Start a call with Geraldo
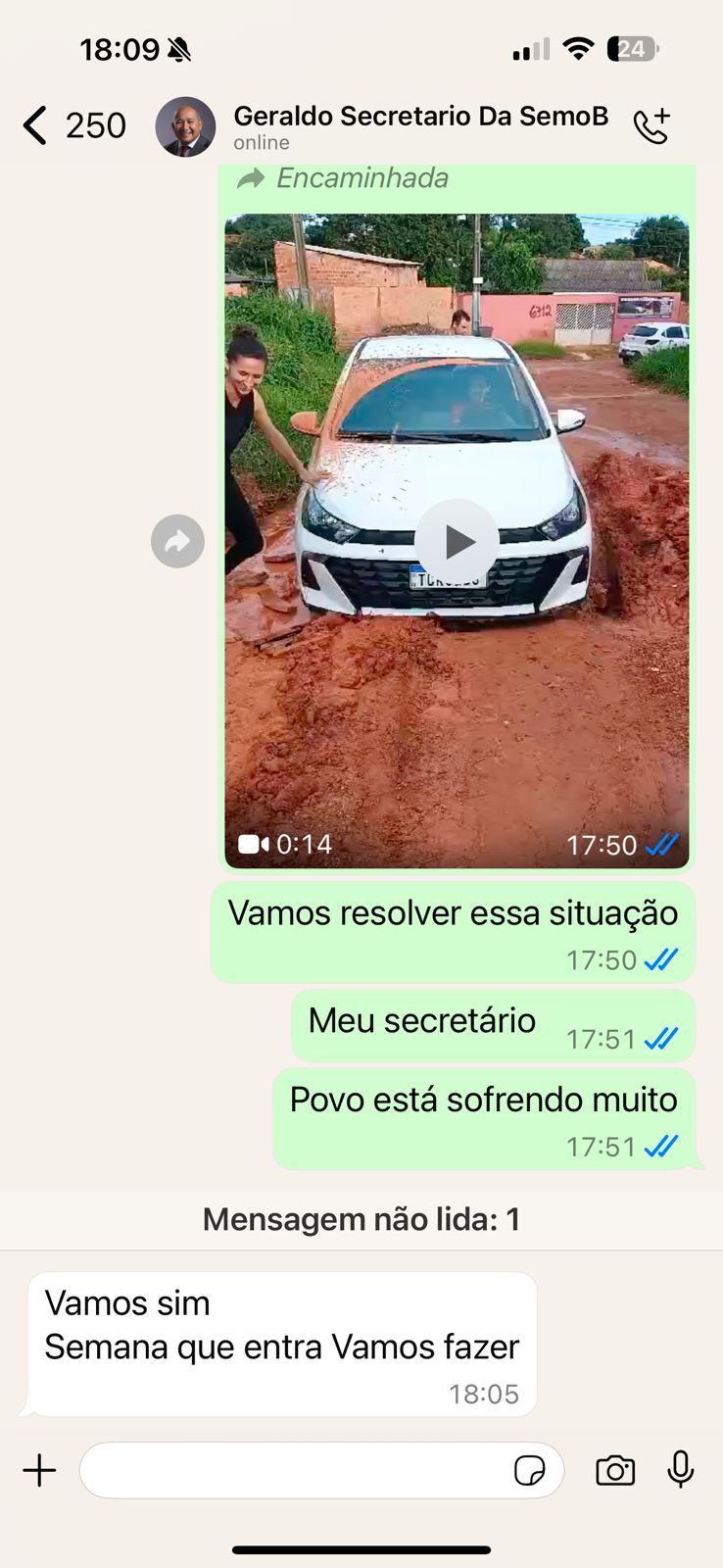 (x=651, y=126)
